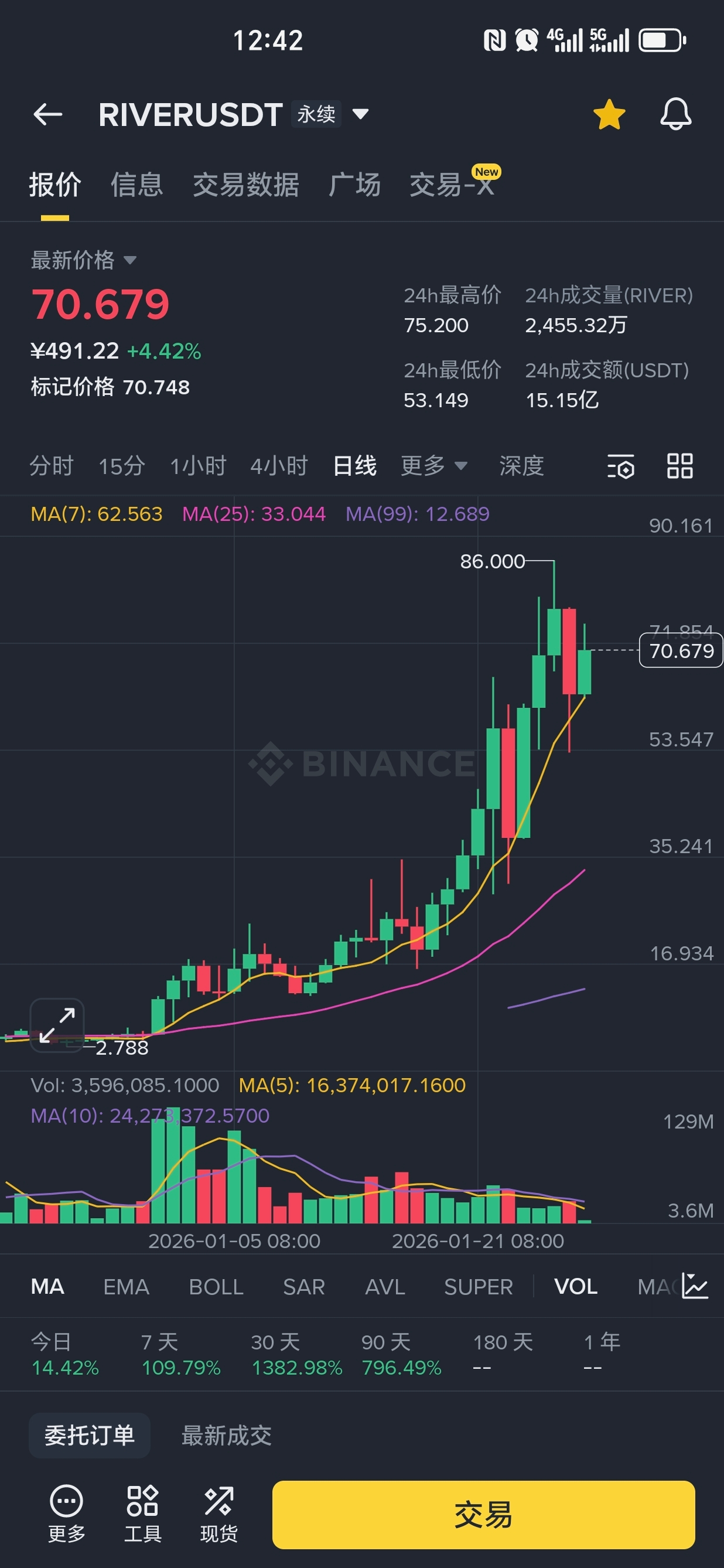Screen dimensions: 724x1568
Task: Switch to the 交易数据 tab
Action: 246,185
